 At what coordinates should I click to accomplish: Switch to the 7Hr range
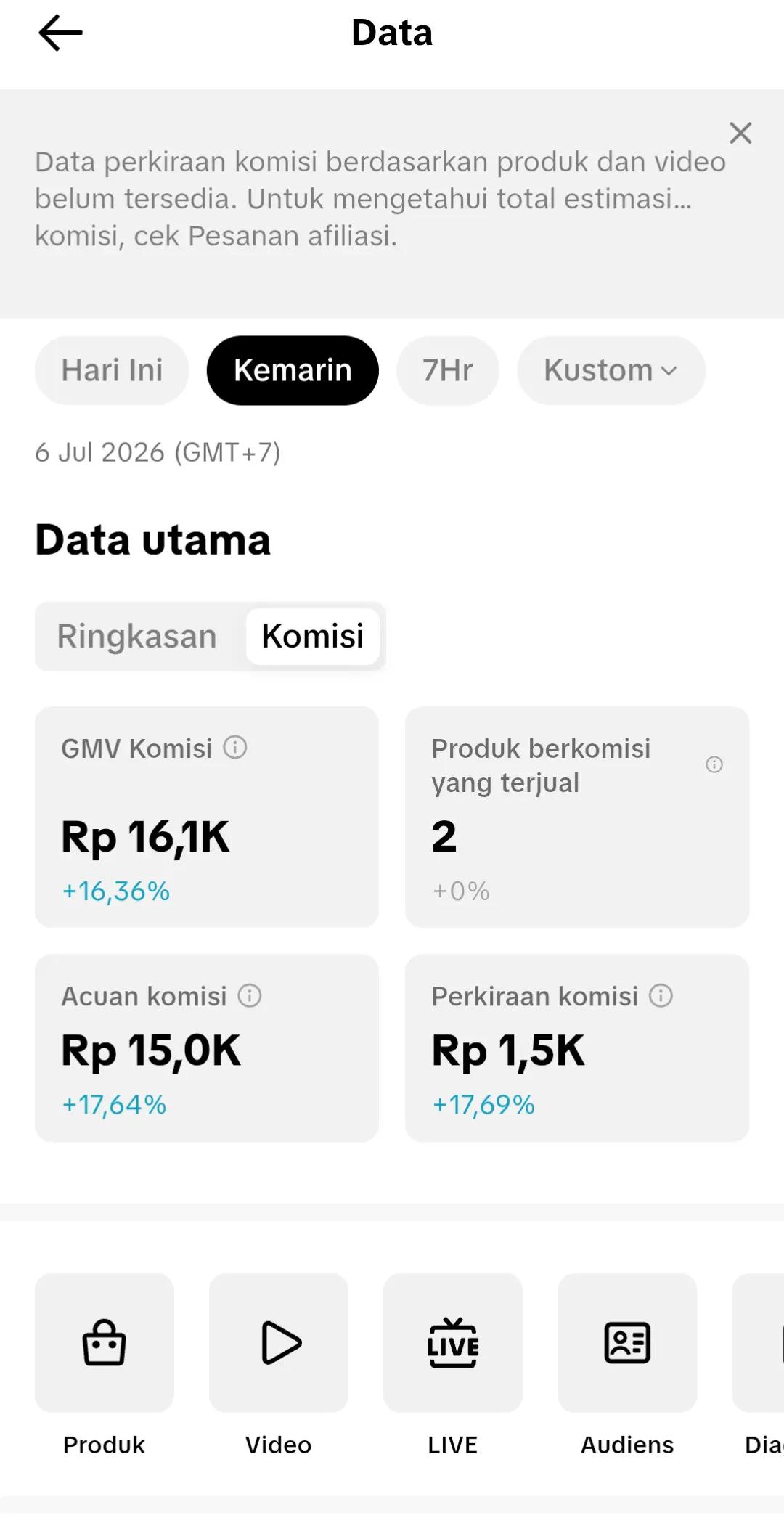(448, 370)
